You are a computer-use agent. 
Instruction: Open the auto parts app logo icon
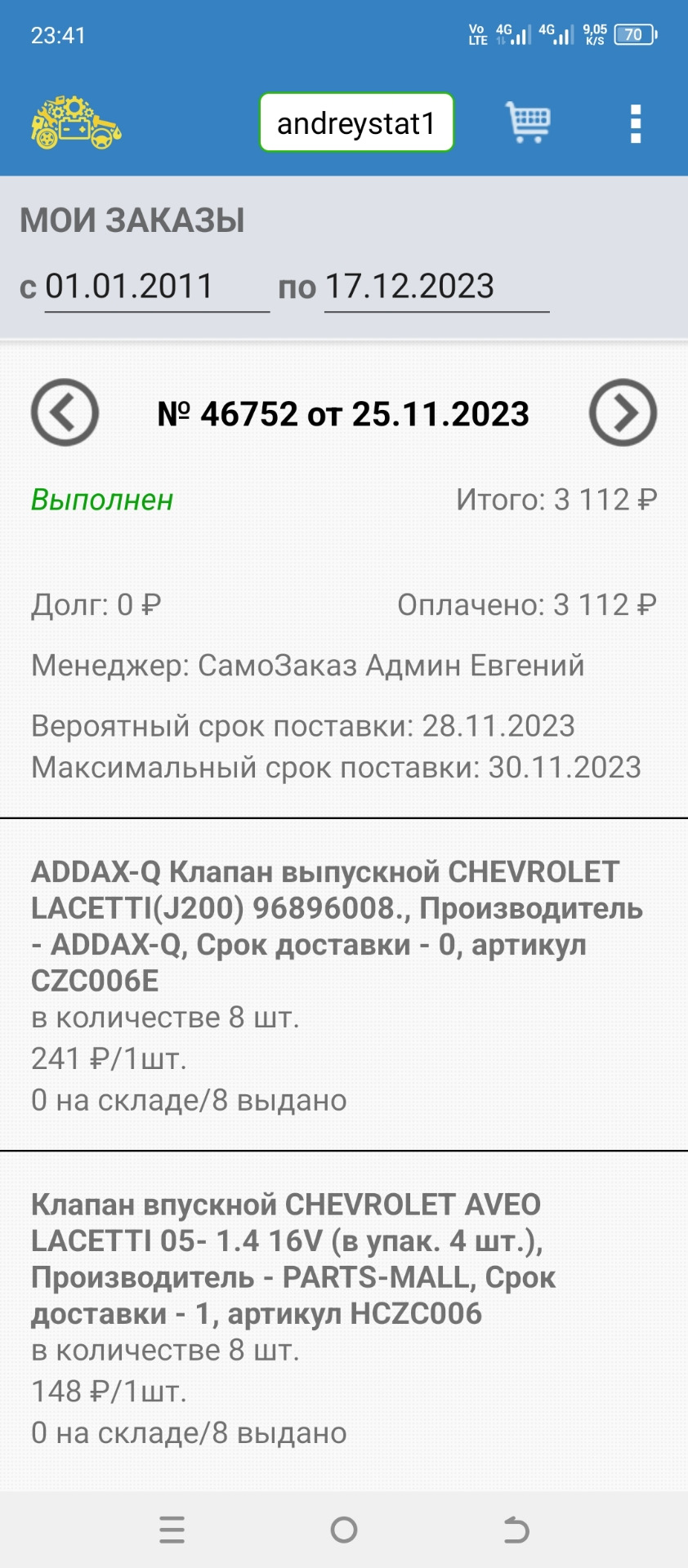pos(75,122)
